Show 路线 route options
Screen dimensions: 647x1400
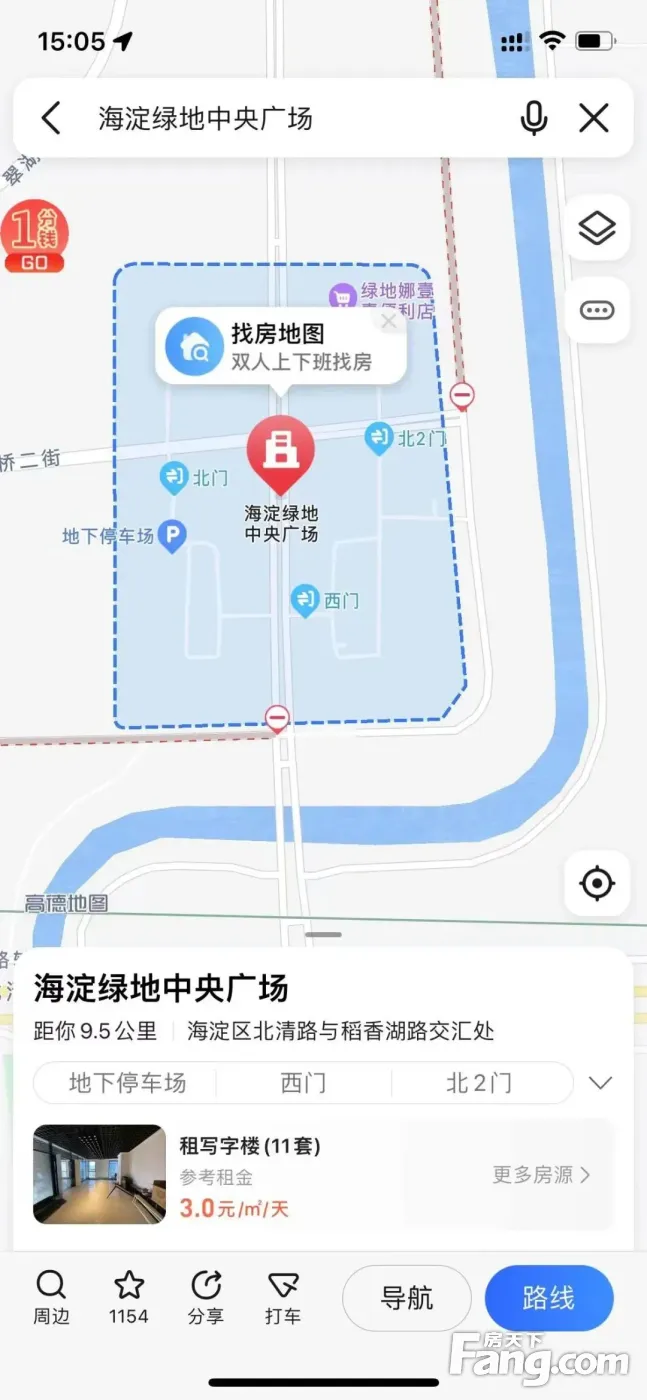548,1298
